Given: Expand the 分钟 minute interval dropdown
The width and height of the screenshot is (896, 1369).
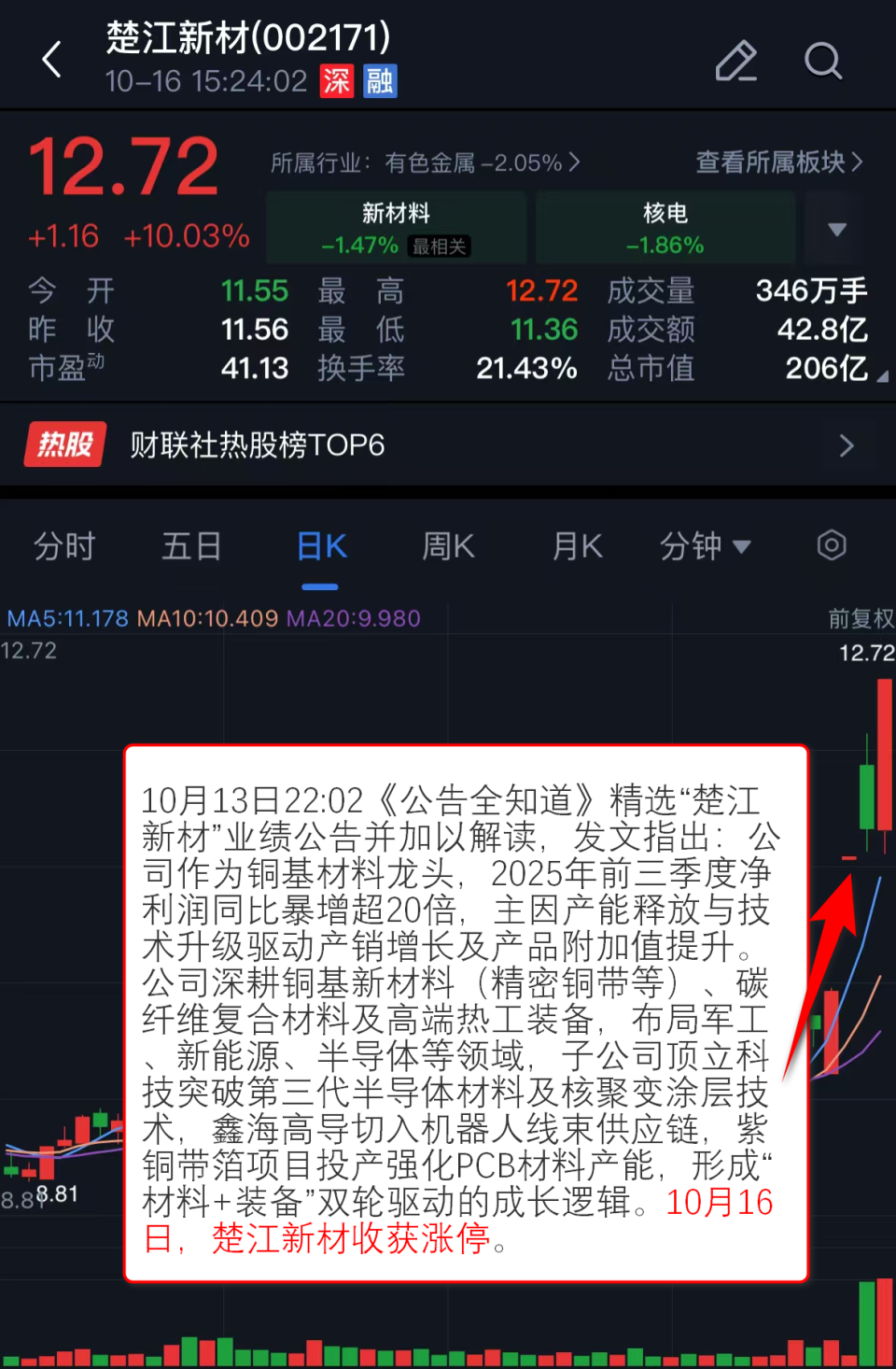Looking at the screenshot, I should click(x=707, y=546).
